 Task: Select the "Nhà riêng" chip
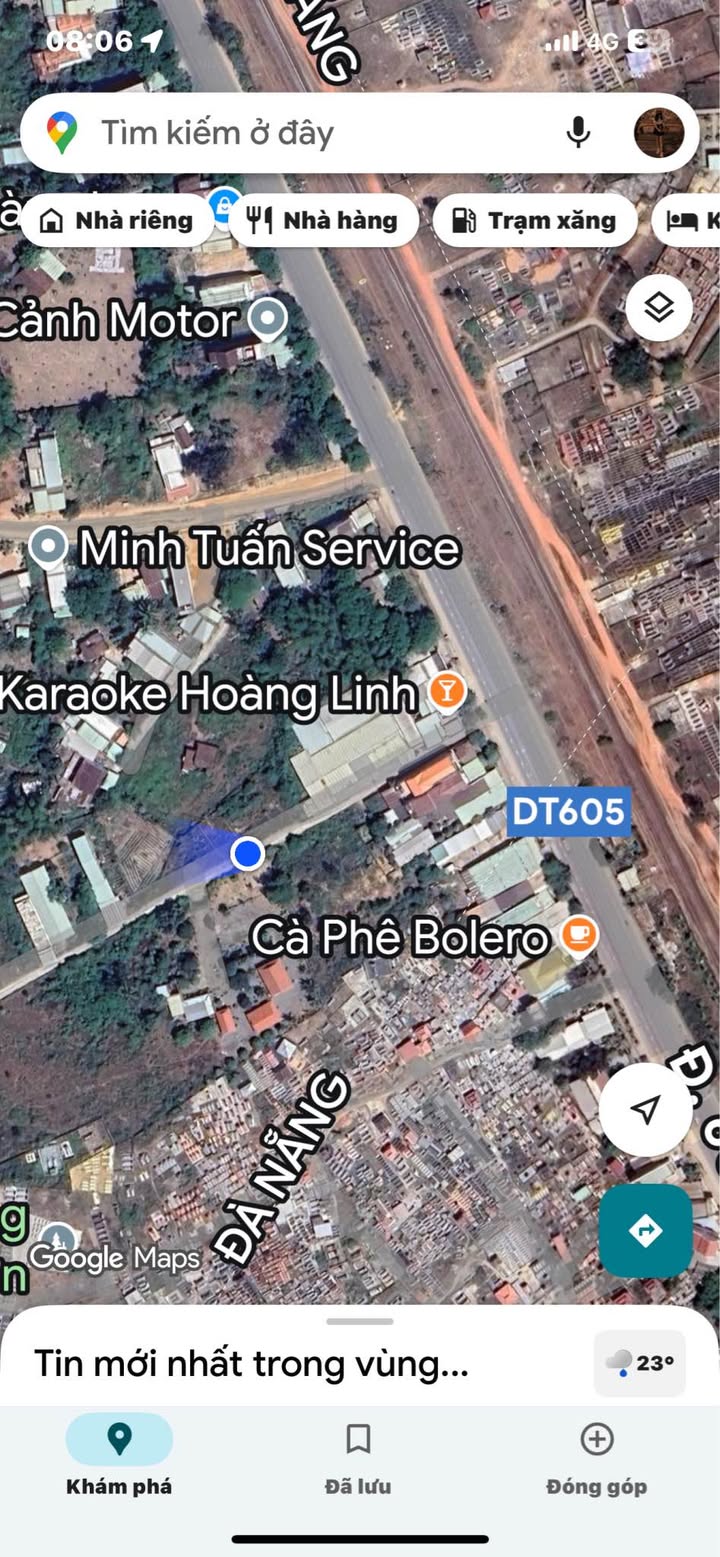pos(116,220)
